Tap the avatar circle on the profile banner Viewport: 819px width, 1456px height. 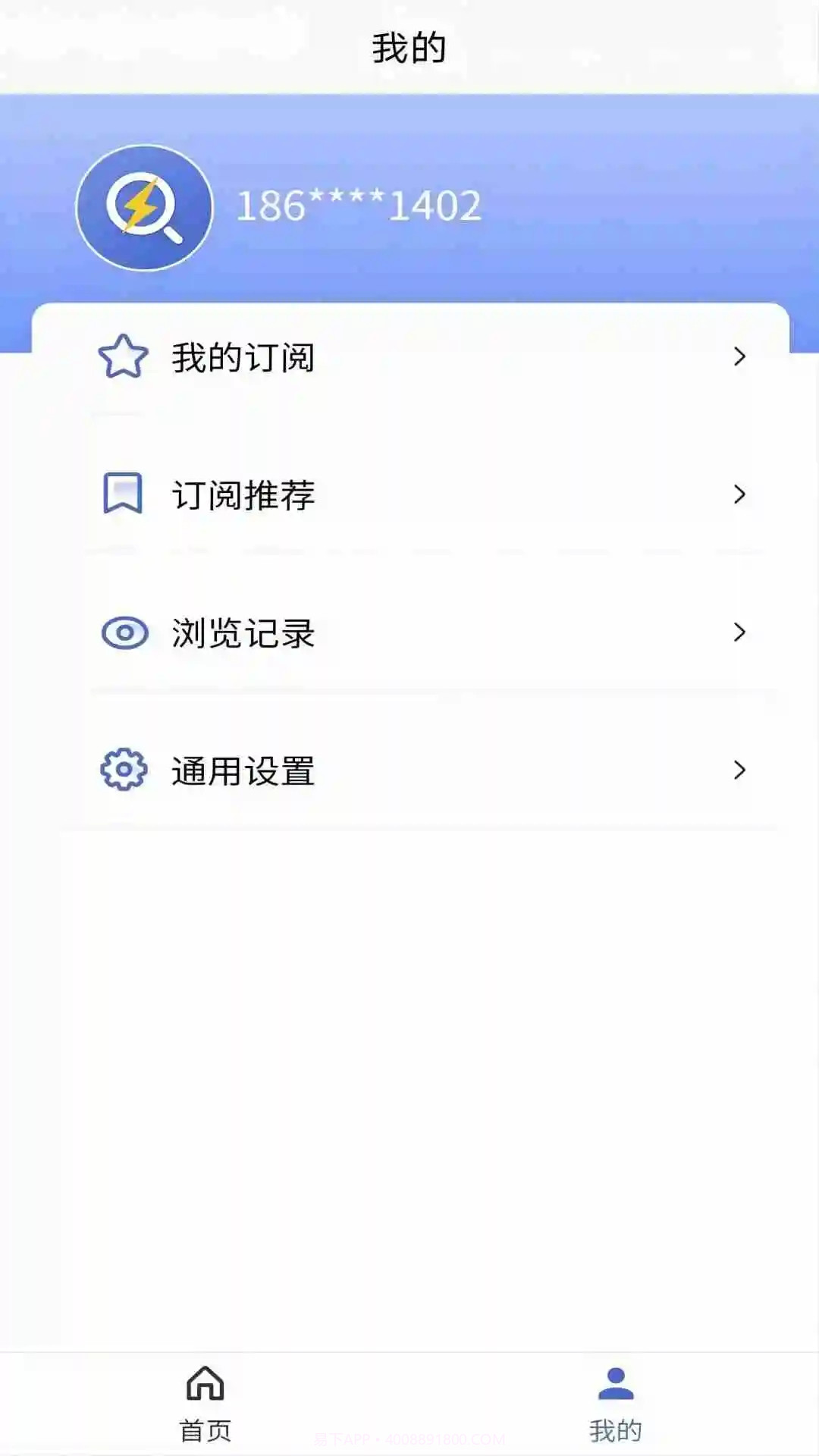tap(144, 206)
